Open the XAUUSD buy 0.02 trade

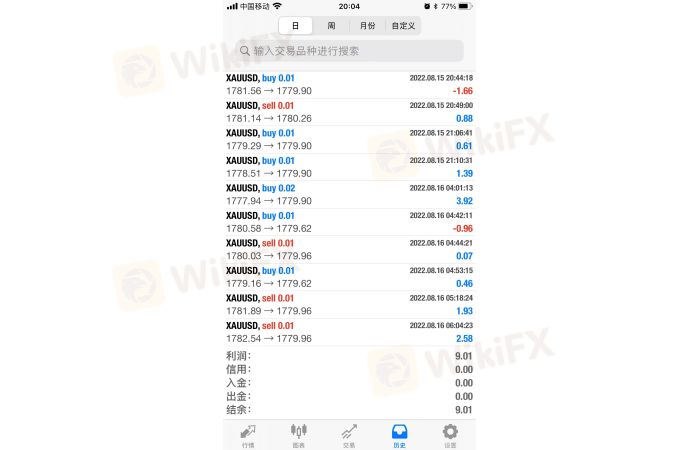pos(350,194)
